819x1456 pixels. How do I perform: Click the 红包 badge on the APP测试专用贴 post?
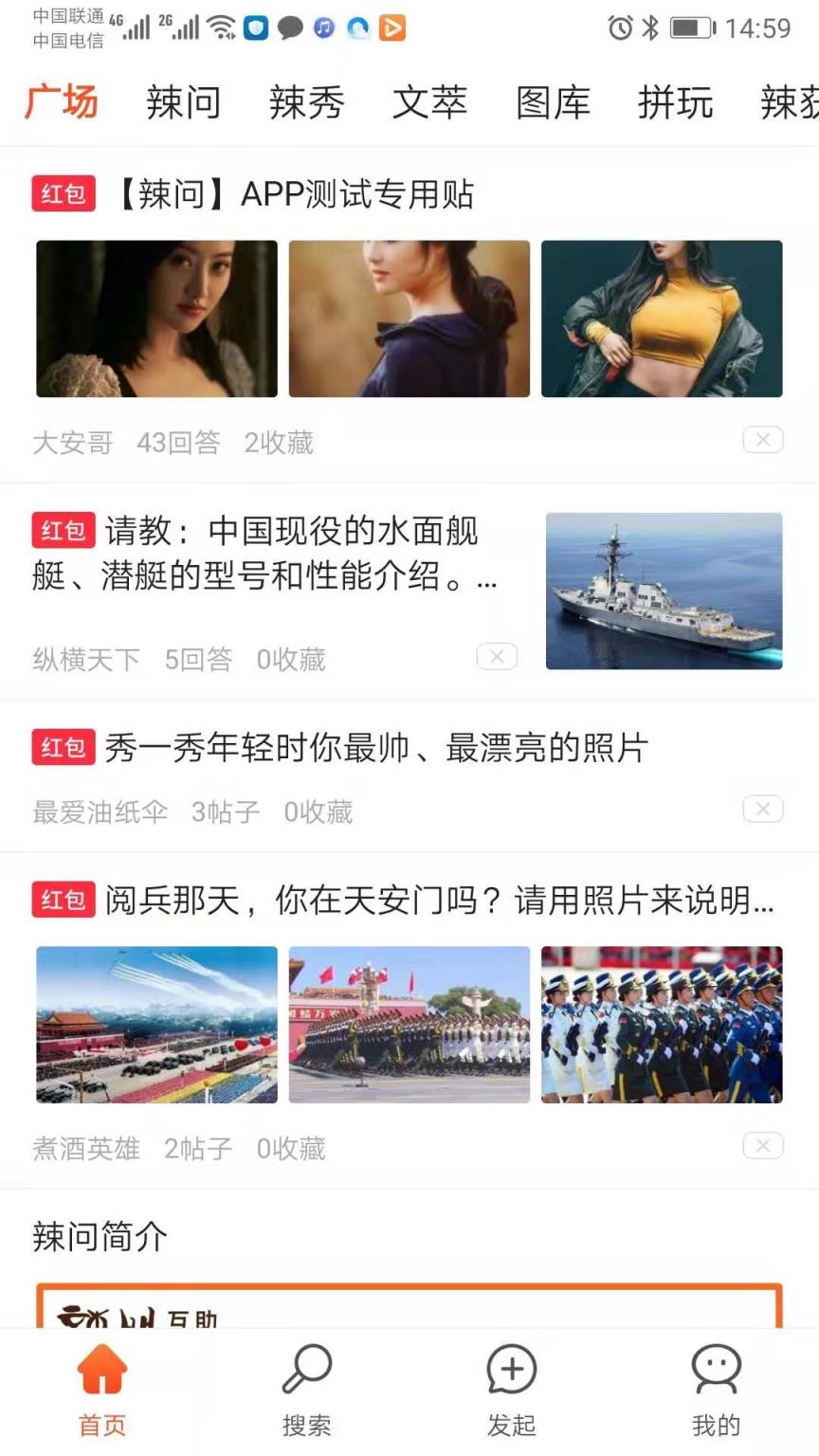tap(63, 192)
